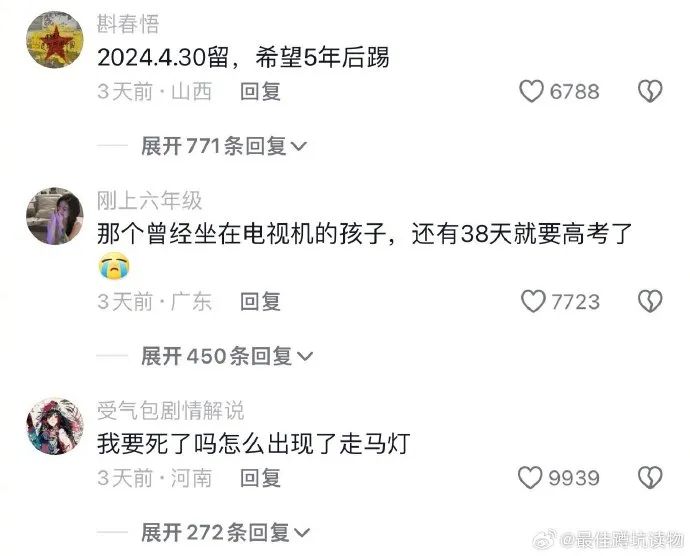This screenshot has height=556, width=690.
Task: Reply to 斟春悟's comment
Action: 261,92
